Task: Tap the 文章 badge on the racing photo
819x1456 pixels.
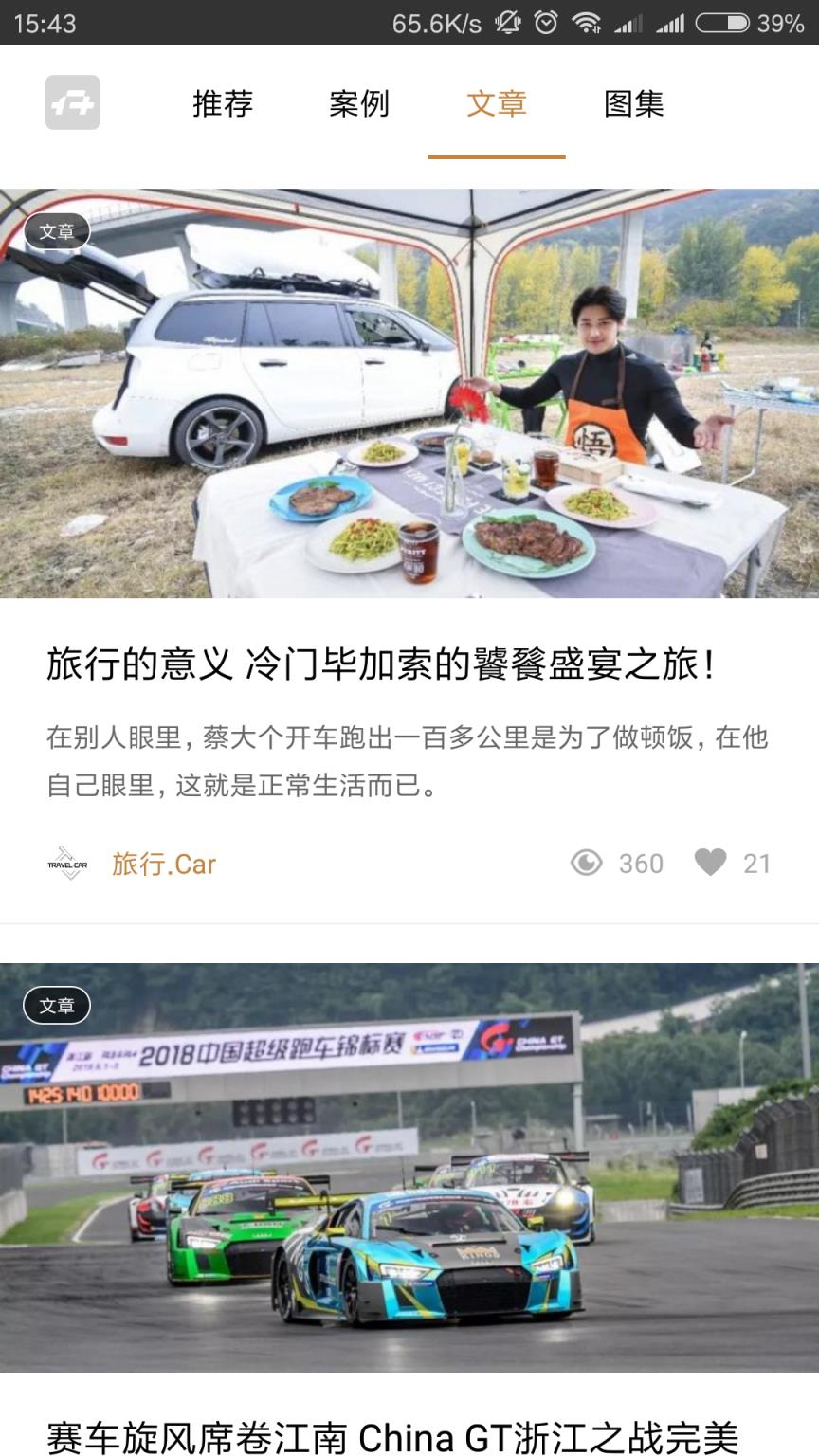Action: pyautogui.click(x=57, y=1005)
